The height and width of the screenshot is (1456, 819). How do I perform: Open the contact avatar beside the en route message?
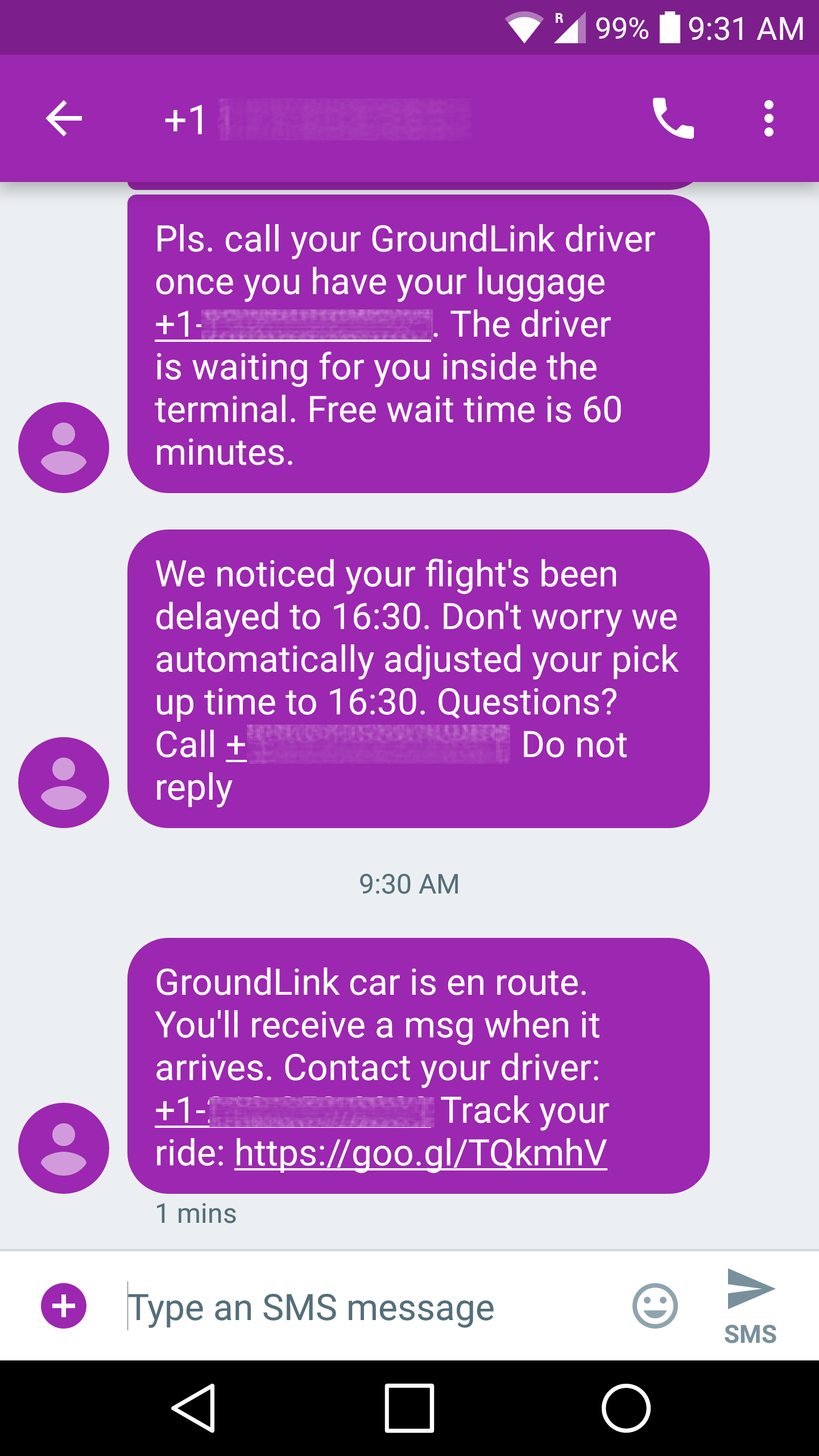coord(64,1148)
